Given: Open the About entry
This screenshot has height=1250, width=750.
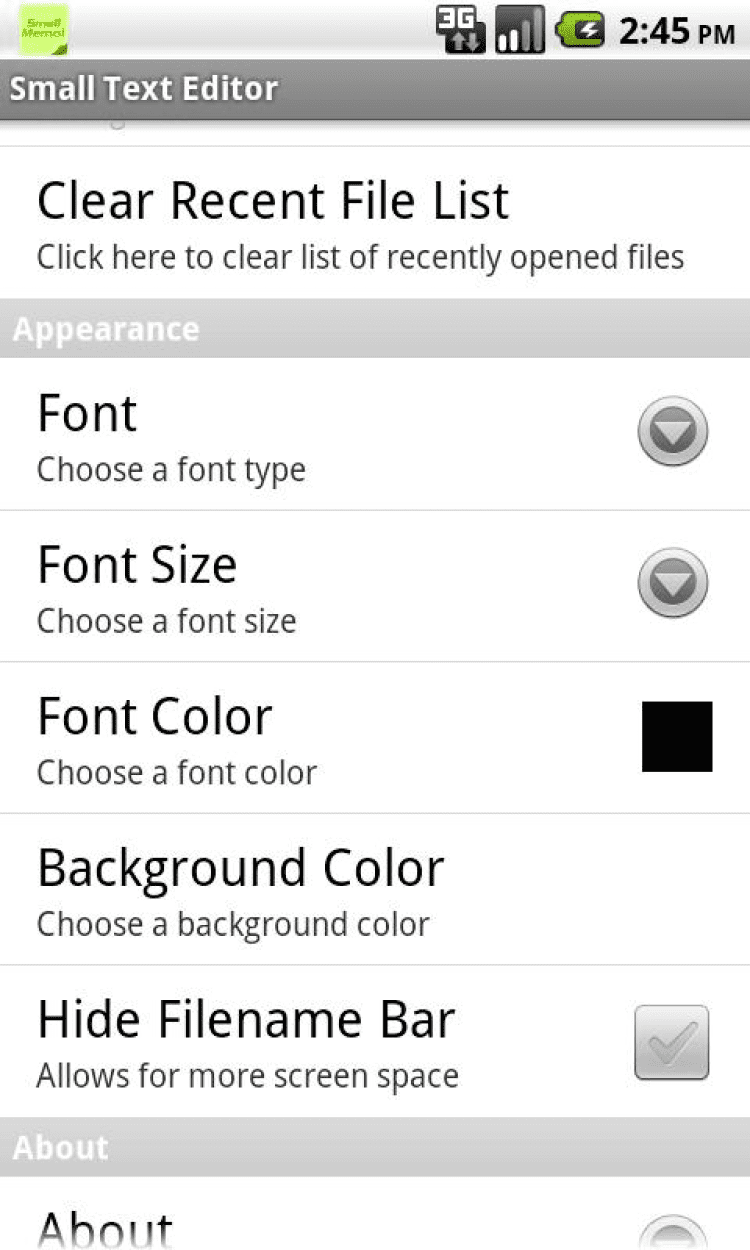Looking at the screenshot, I should (375, 1225).
